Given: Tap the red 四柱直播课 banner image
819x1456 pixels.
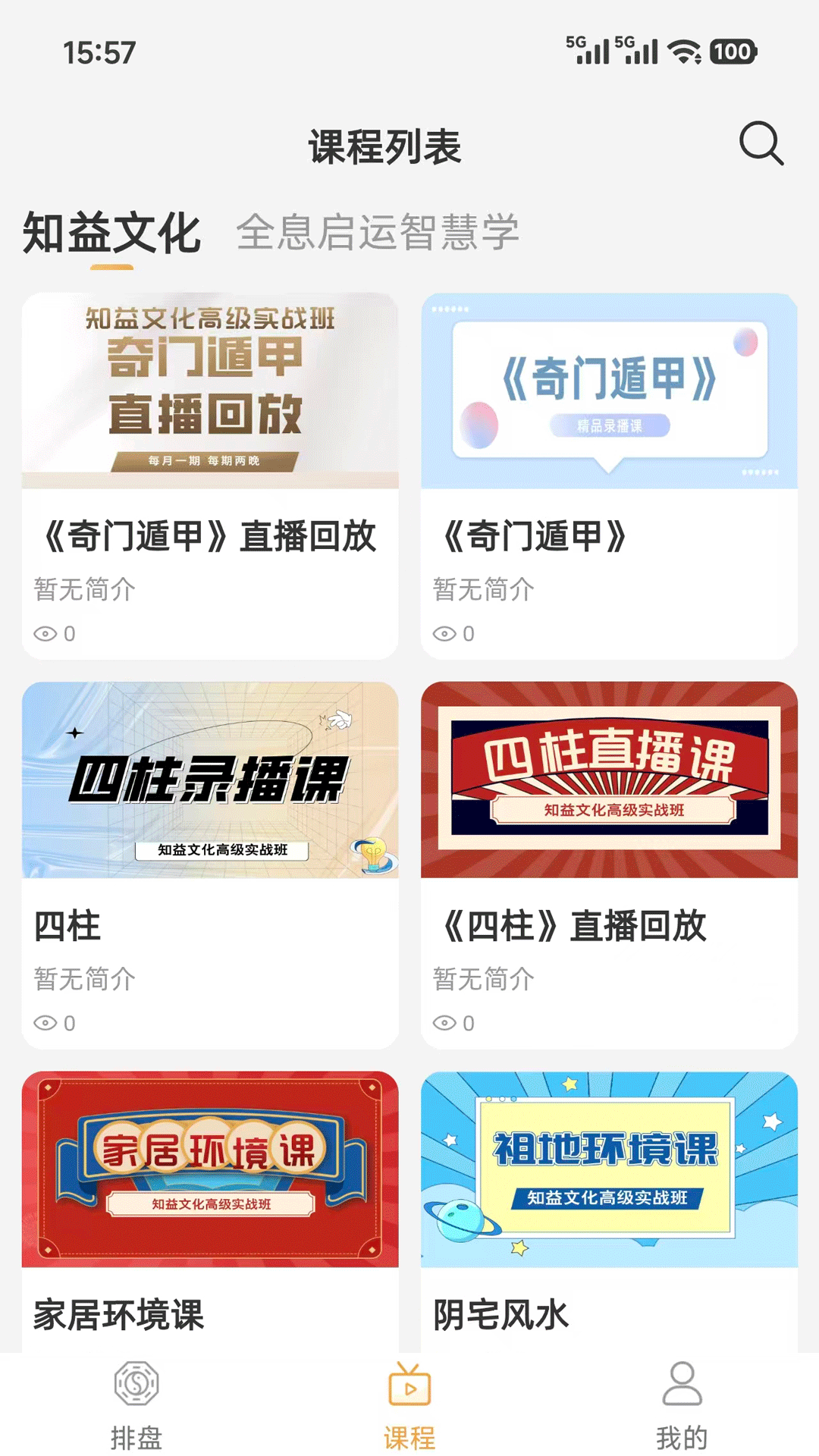Looking at the screenshot, I should tap(609, 782).
